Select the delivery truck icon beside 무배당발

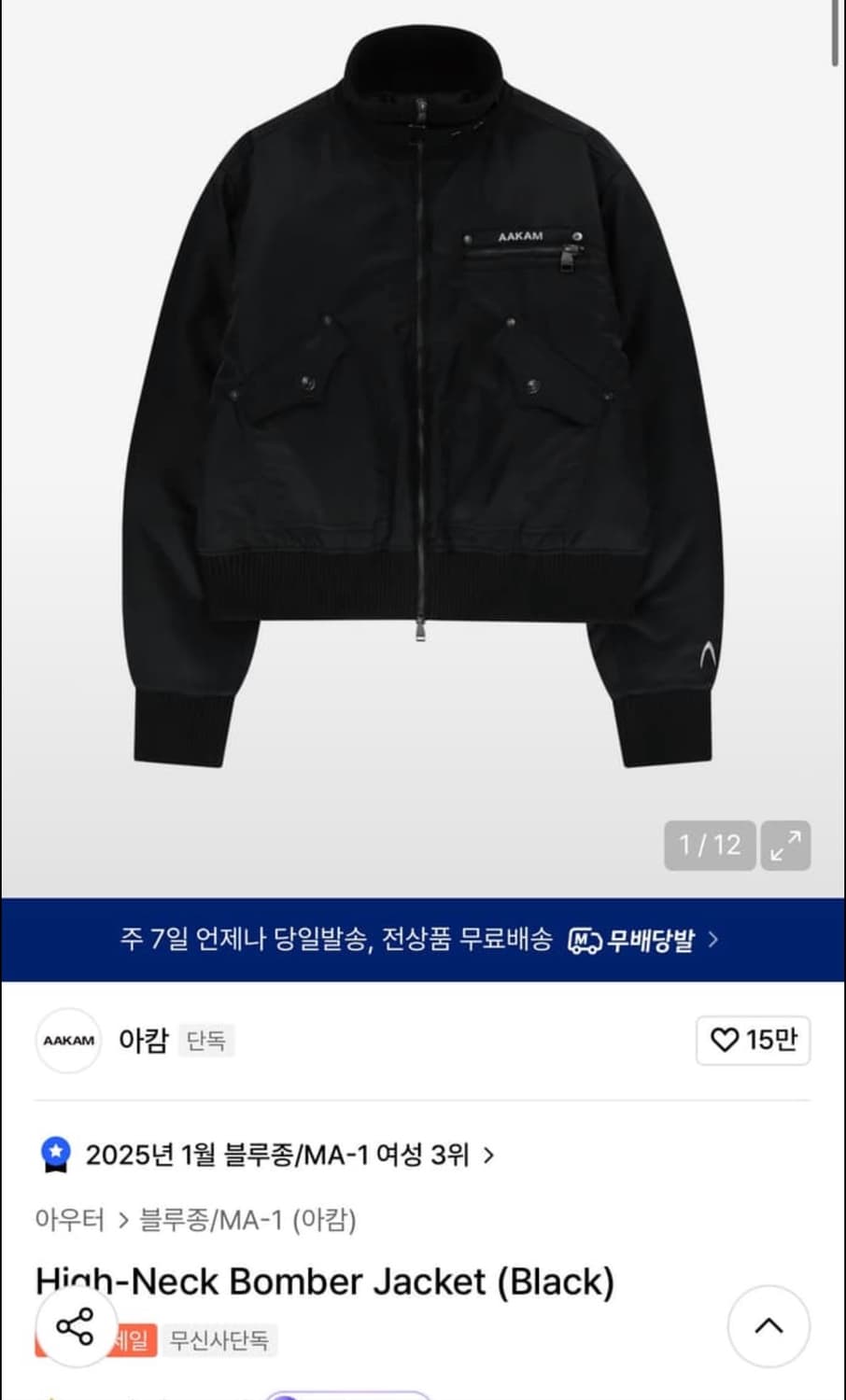click(x=583, y=943)
